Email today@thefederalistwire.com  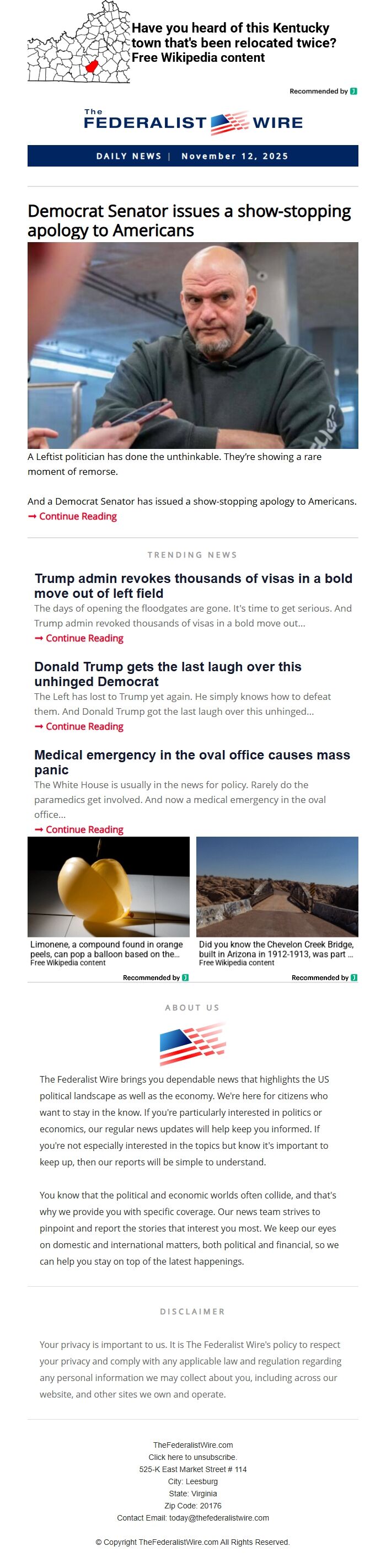pyautogui.click(x=218, y=1517)
